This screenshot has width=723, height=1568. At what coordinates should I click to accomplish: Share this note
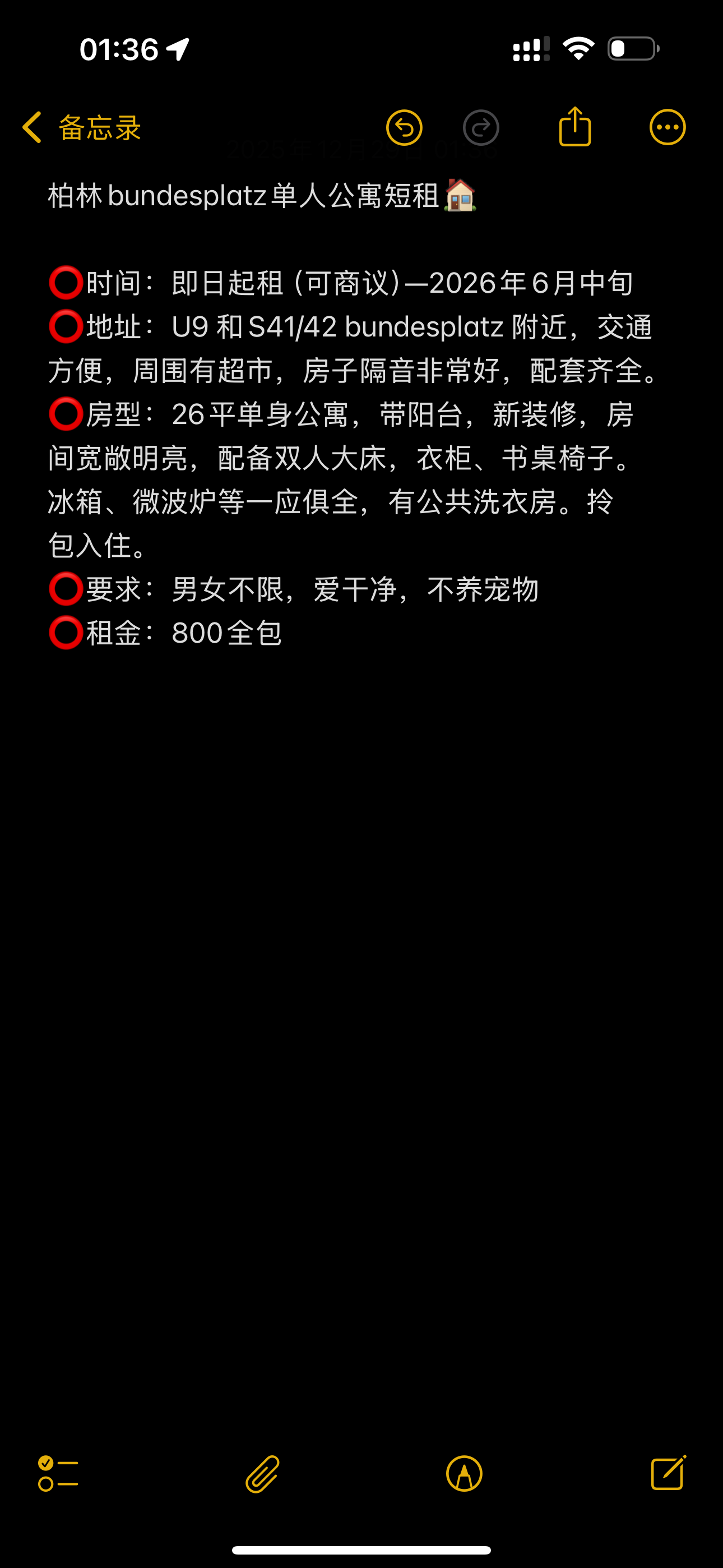[574, 127]
